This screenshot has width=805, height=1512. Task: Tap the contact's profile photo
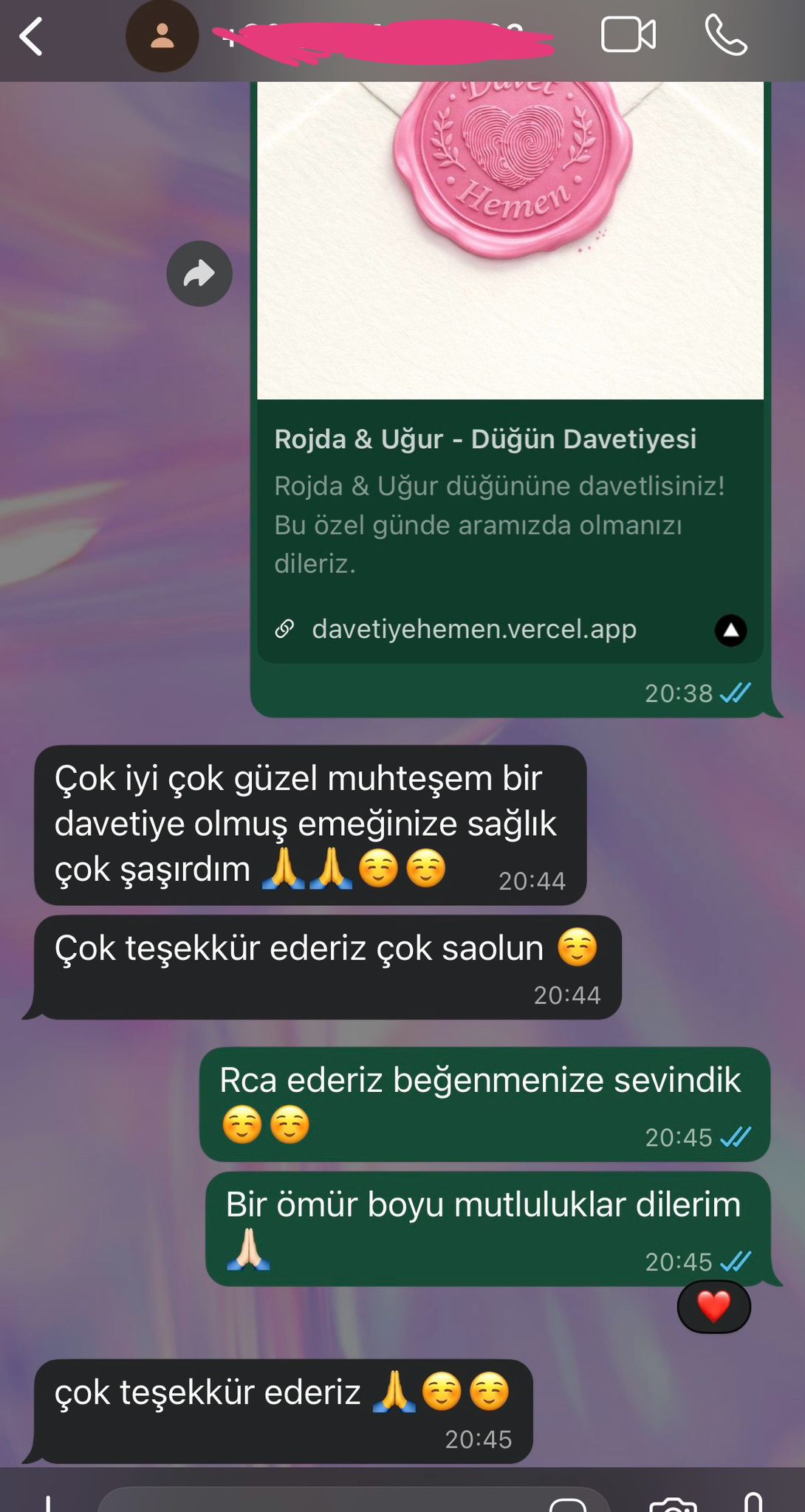click(162, 33)
